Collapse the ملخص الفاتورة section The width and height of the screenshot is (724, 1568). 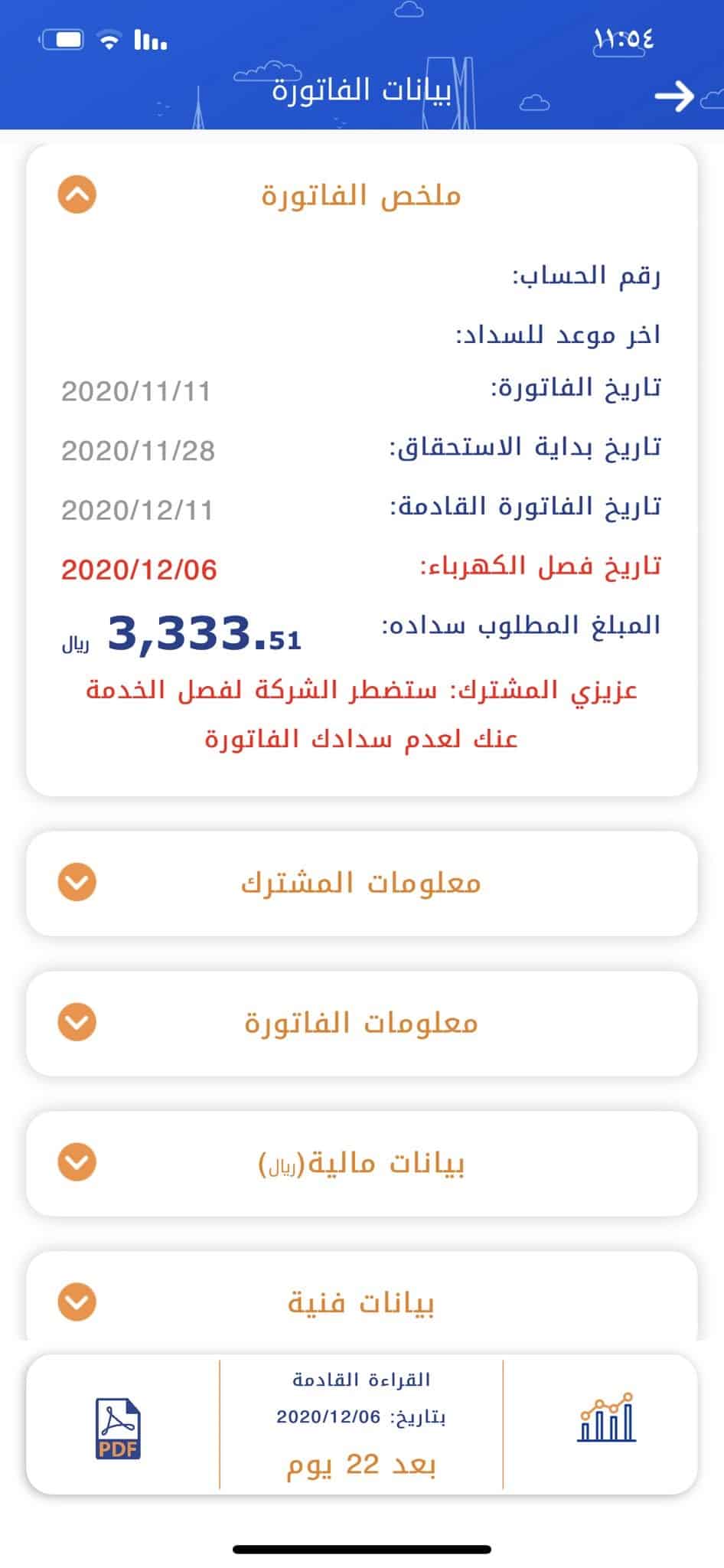(x=77, y=194)
